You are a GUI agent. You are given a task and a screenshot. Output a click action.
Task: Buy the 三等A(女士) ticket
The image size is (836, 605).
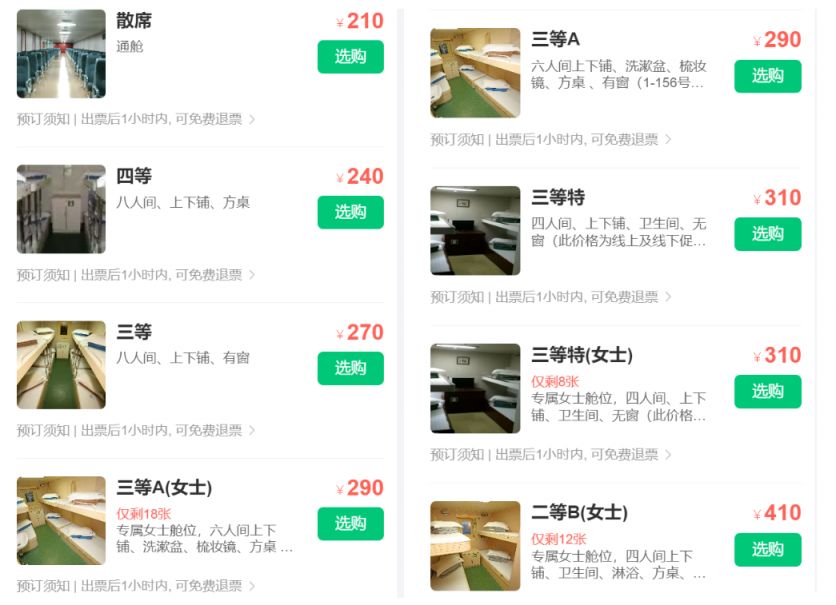pos(350,524)
